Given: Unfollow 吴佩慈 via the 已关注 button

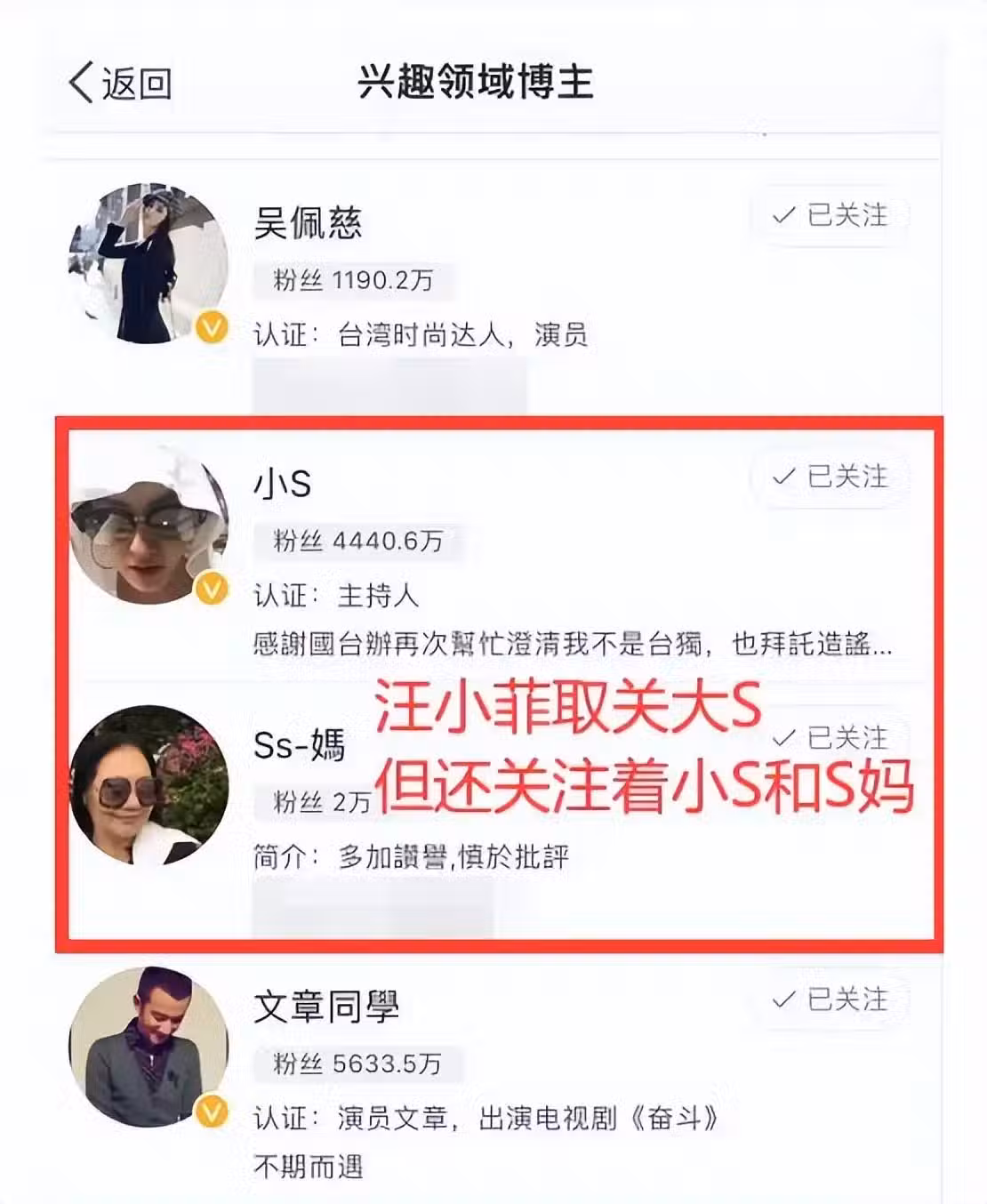Looking at the screenshot, I should coord(830,215).
